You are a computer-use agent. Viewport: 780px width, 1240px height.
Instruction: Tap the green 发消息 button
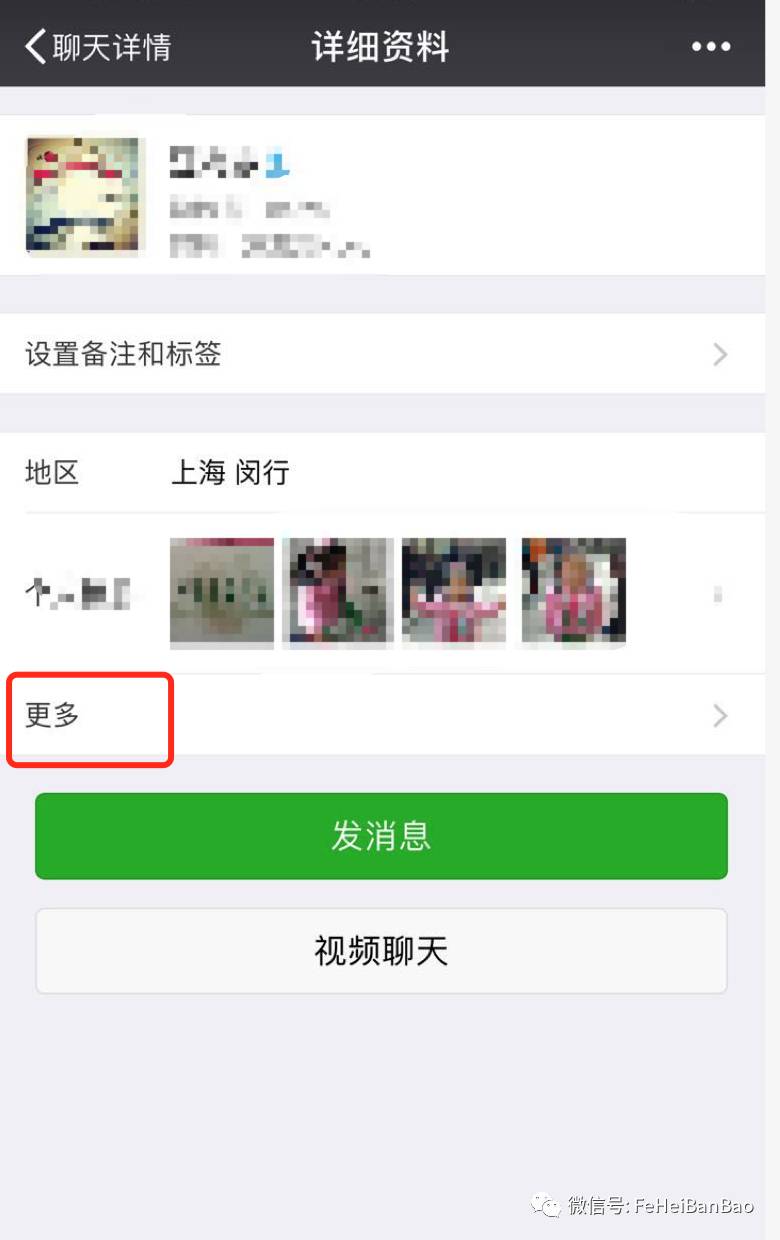[381, 836]
